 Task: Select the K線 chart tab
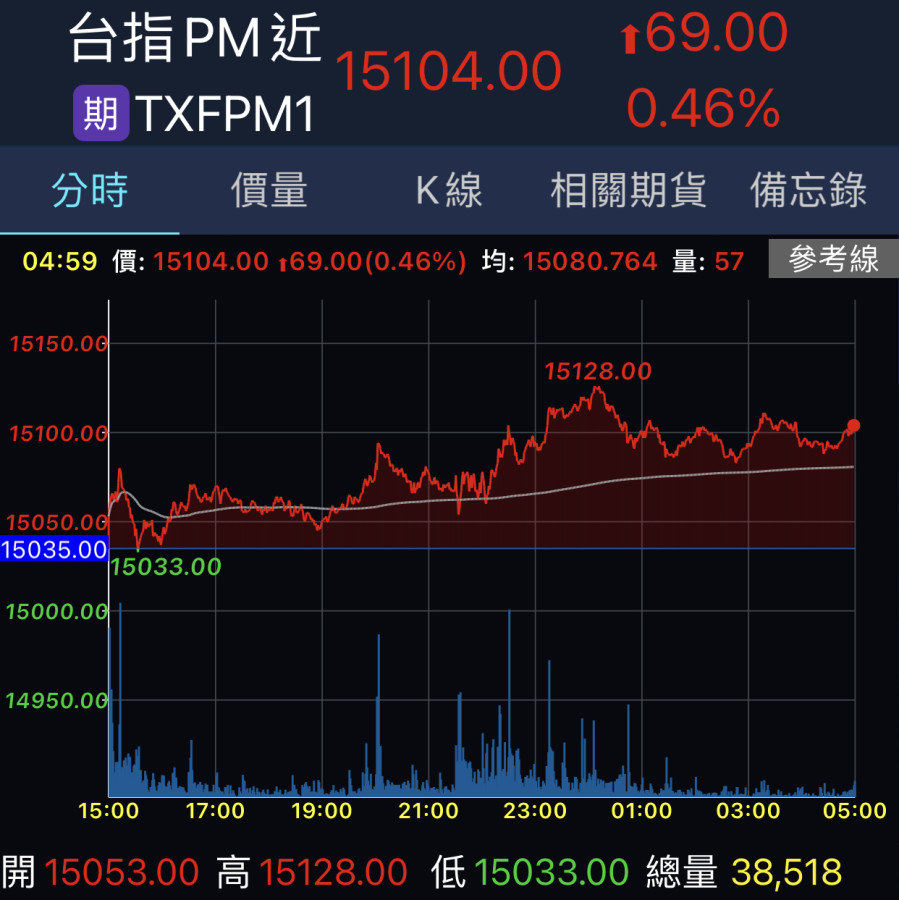pyautogui.click(x=449, y=190)
